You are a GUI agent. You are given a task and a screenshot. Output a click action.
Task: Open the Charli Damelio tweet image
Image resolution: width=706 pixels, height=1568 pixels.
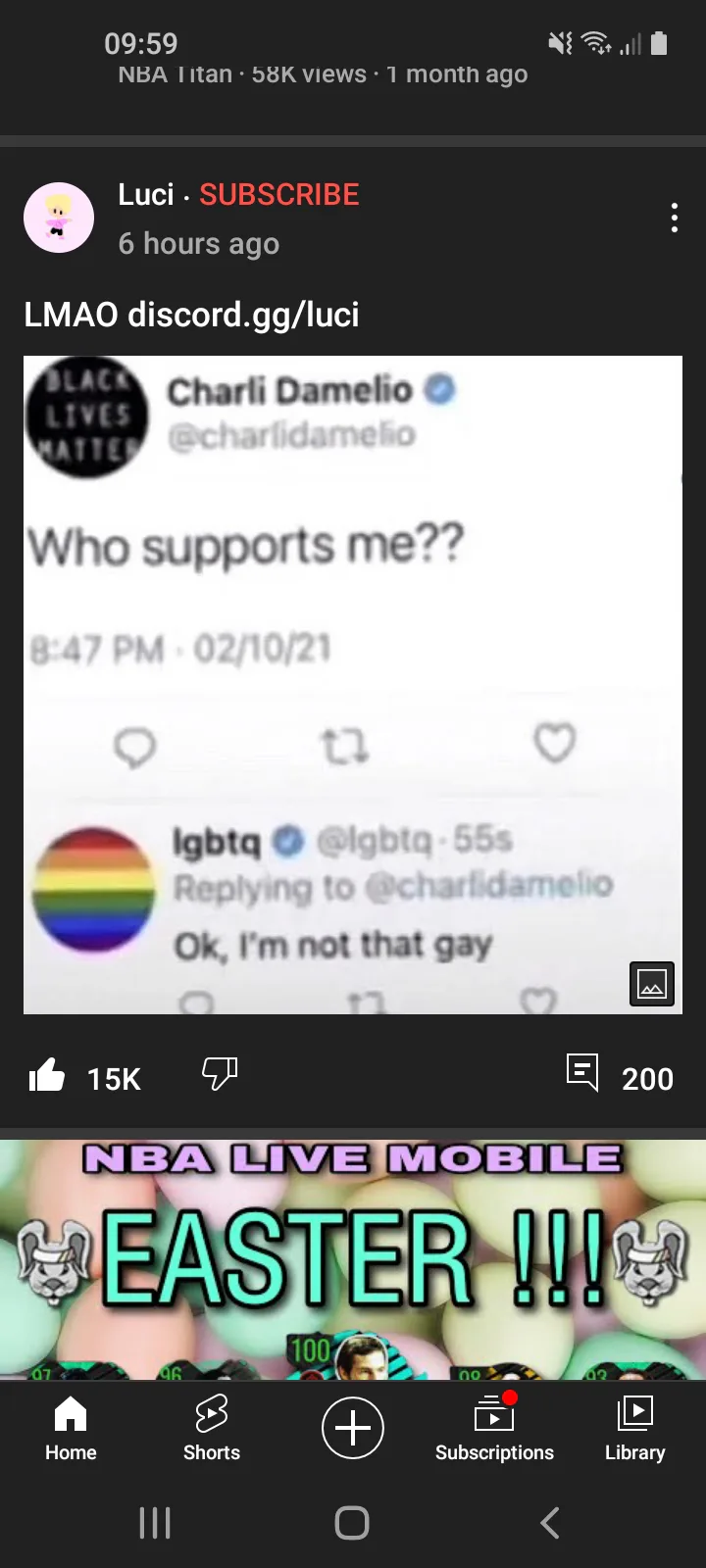tap(353, 684)
